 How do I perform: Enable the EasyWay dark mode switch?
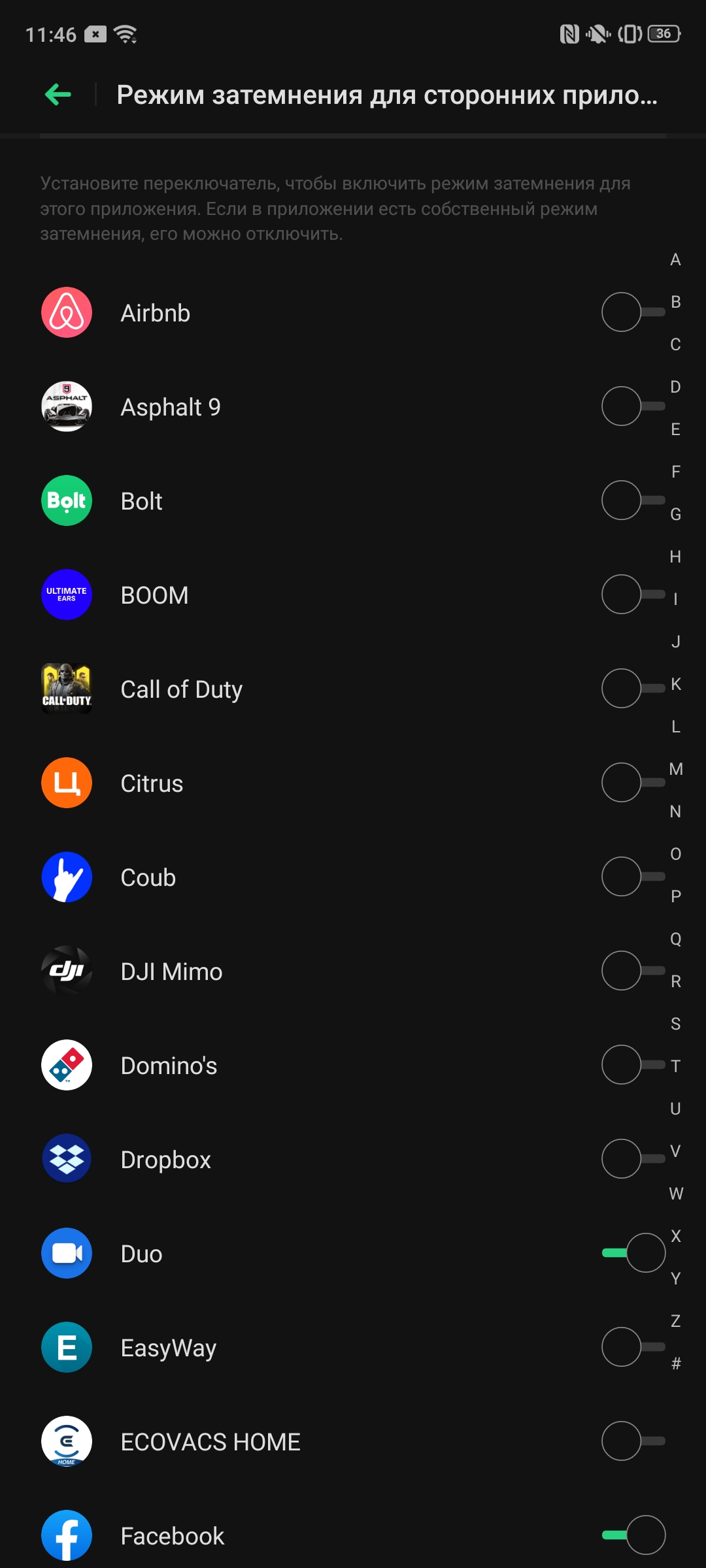tap(632, 1347)
